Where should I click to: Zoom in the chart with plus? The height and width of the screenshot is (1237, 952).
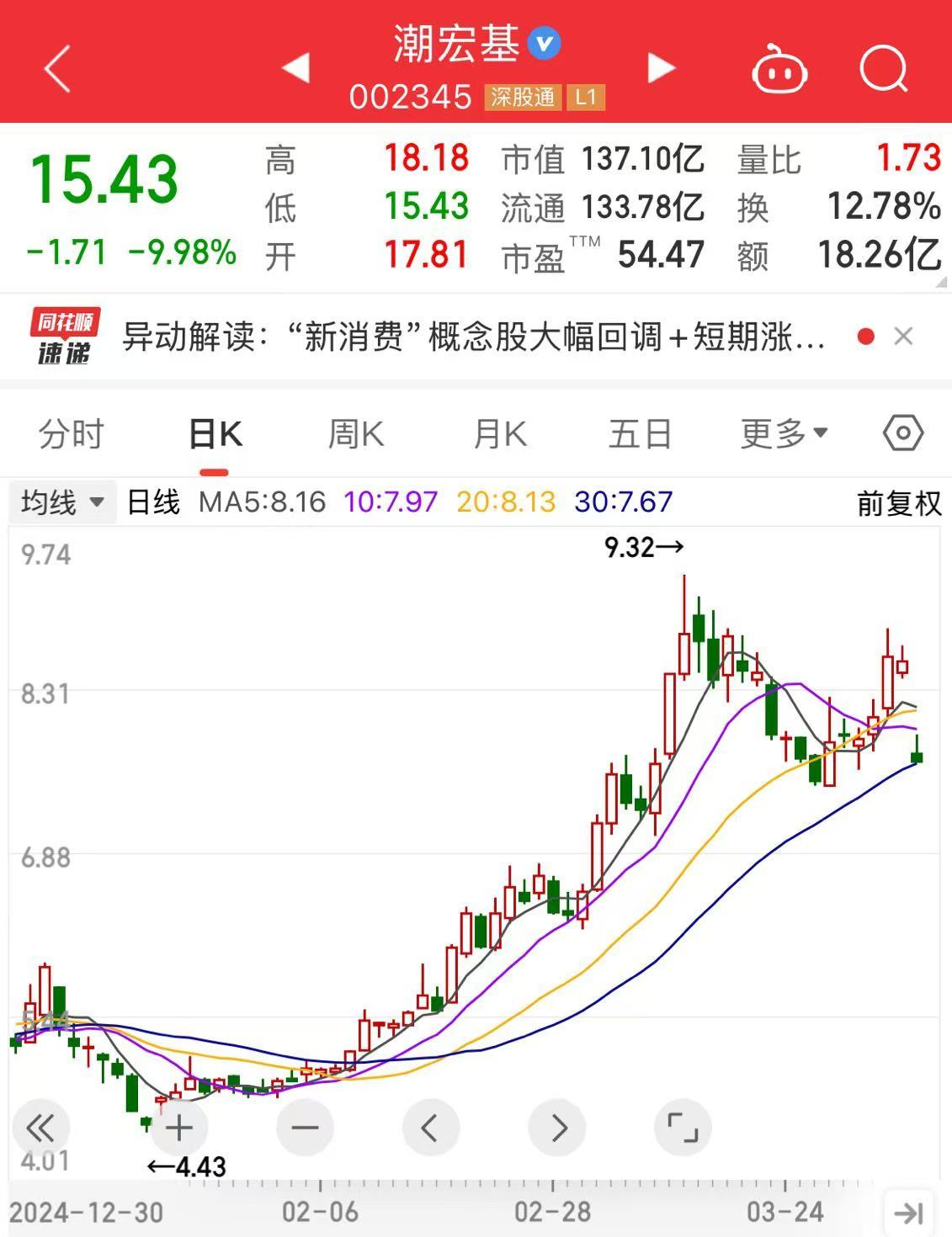[179, 1128]
